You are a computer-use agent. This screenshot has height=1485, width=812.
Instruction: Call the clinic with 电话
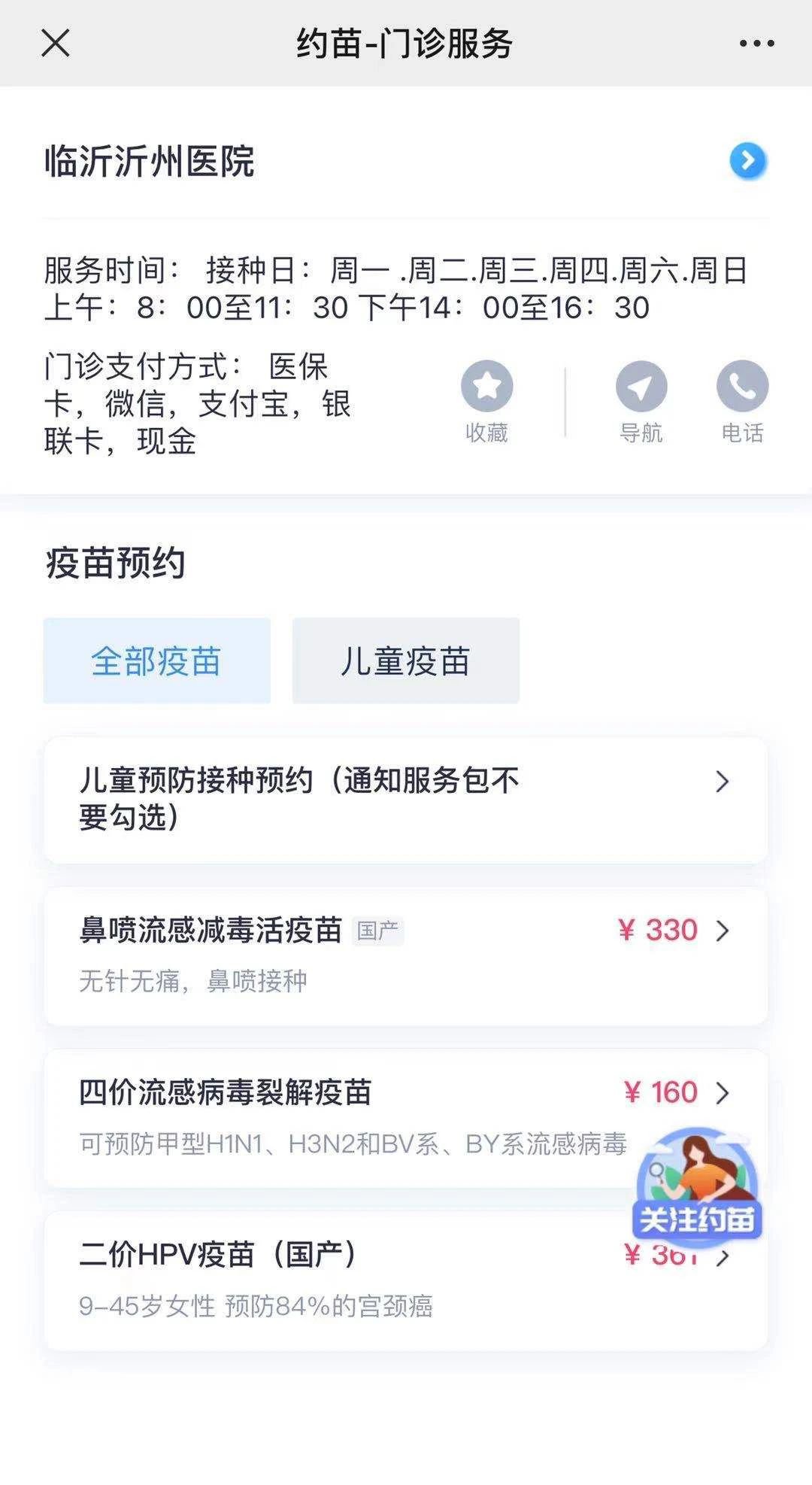click(x=742, y=400)
